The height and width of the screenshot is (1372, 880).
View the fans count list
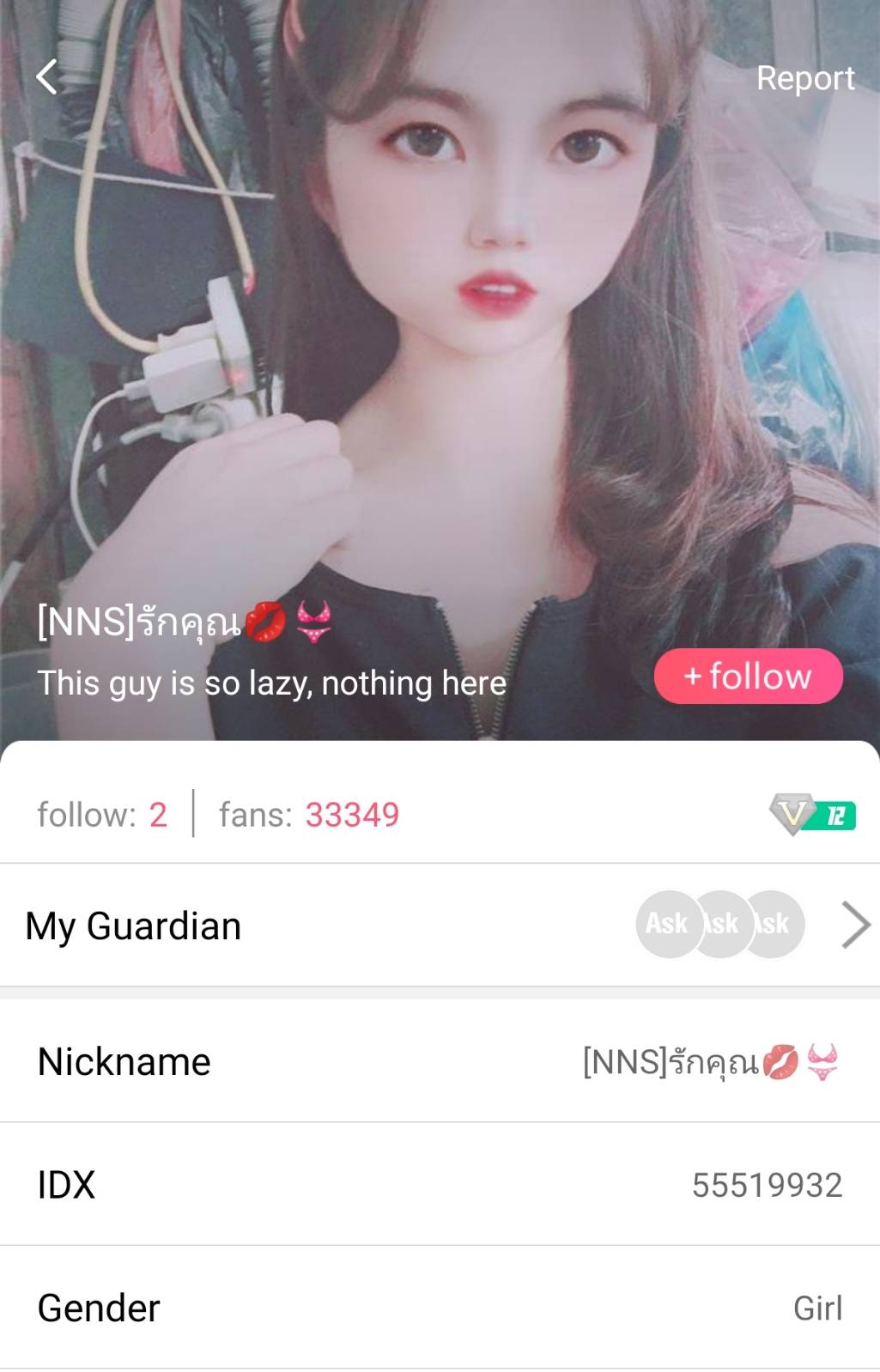(309, 814)
